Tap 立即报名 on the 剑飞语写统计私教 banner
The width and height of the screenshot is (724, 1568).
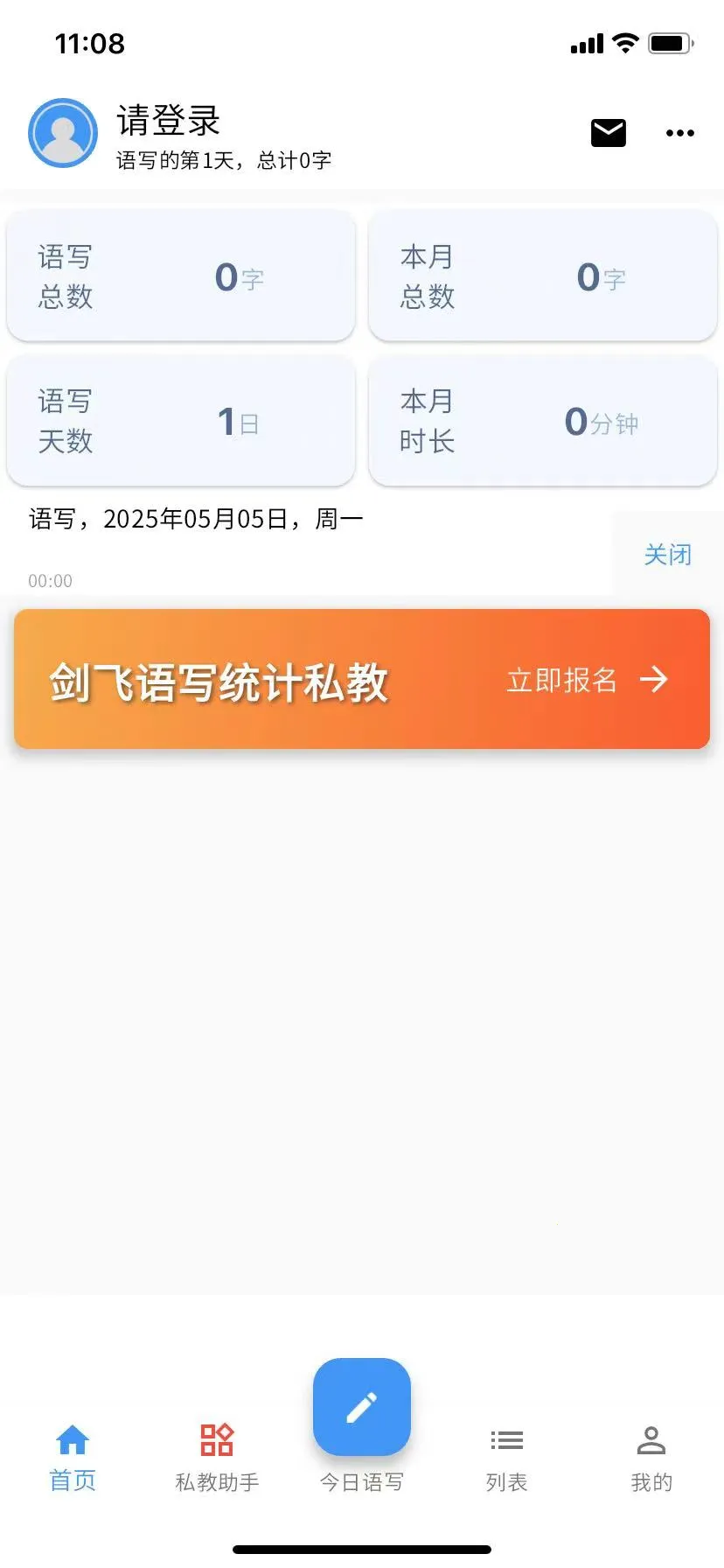coord(586,680)
